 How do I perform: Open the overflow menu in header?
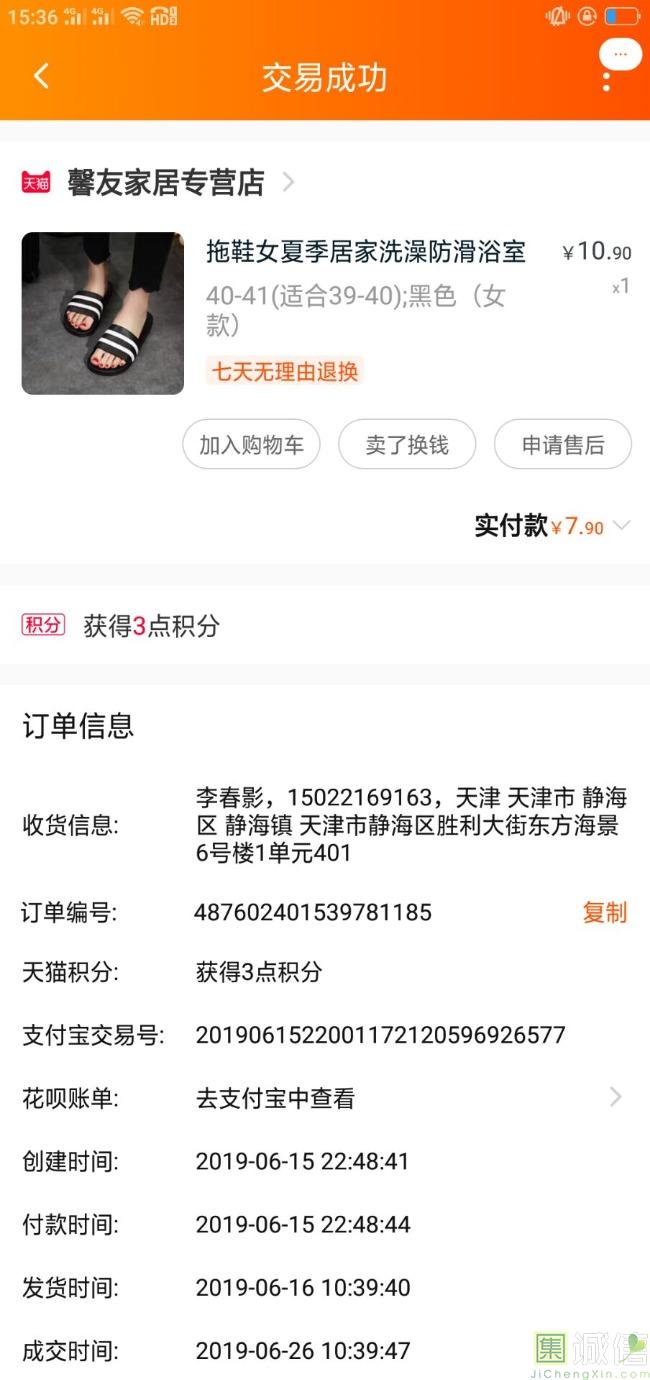(x=606, y=80)
